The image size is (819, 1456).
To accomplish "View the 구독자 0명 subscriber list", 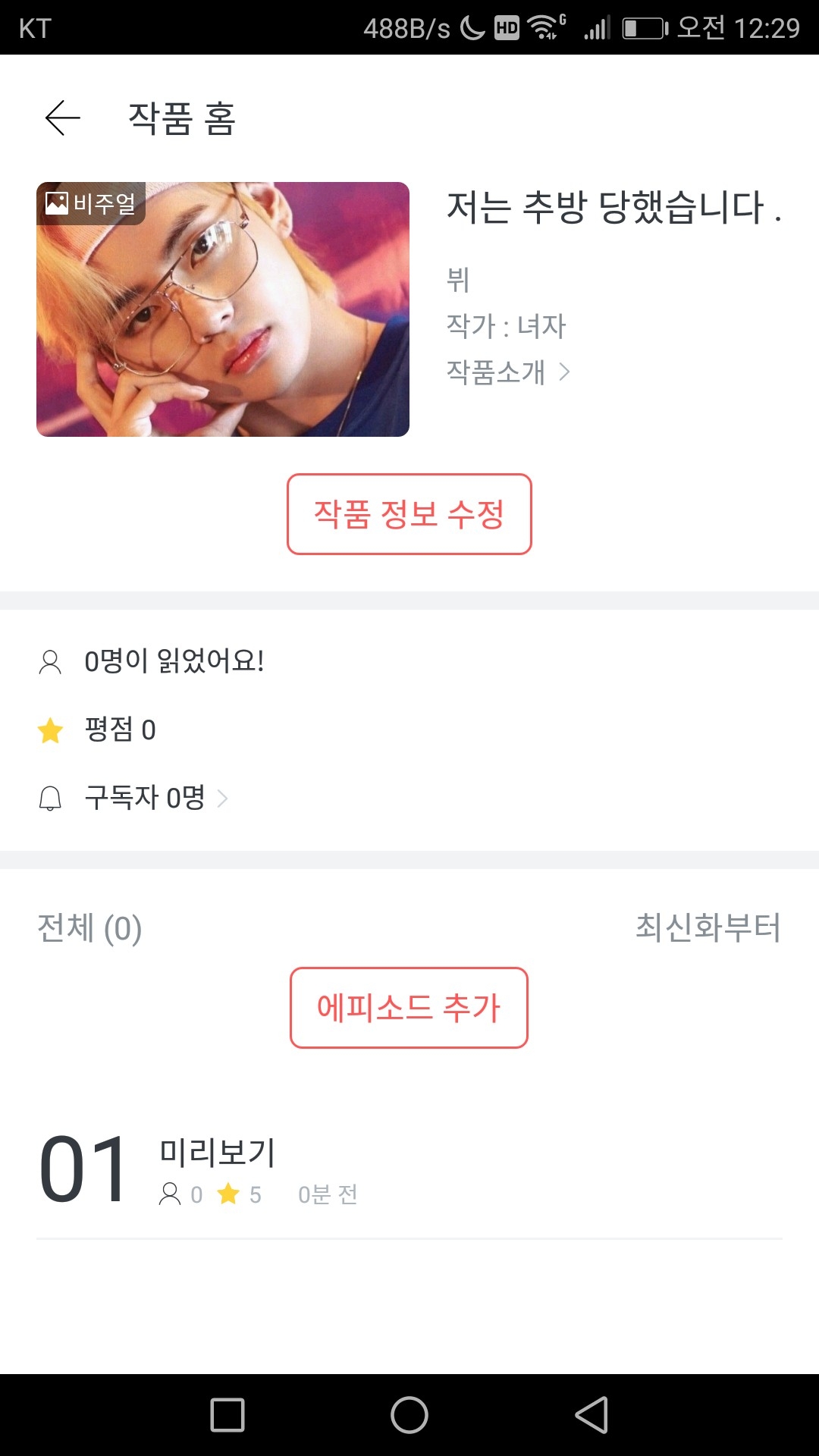I will (144, 798).
